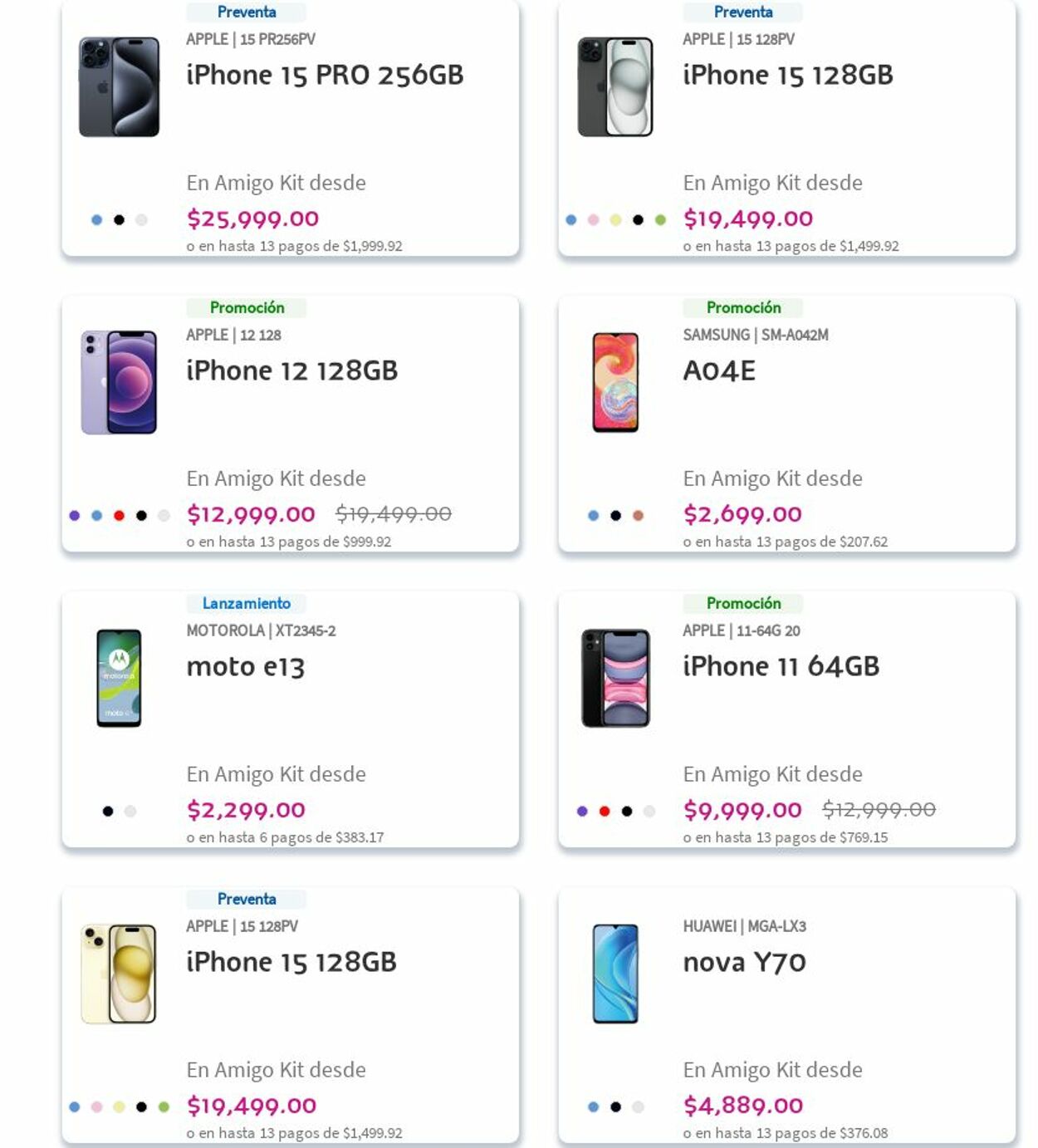Choose the purple color dot for iPhone 11
The width and height of the screenshot is (1038, 1148).
pyautogui.click(x=582, y=812)
